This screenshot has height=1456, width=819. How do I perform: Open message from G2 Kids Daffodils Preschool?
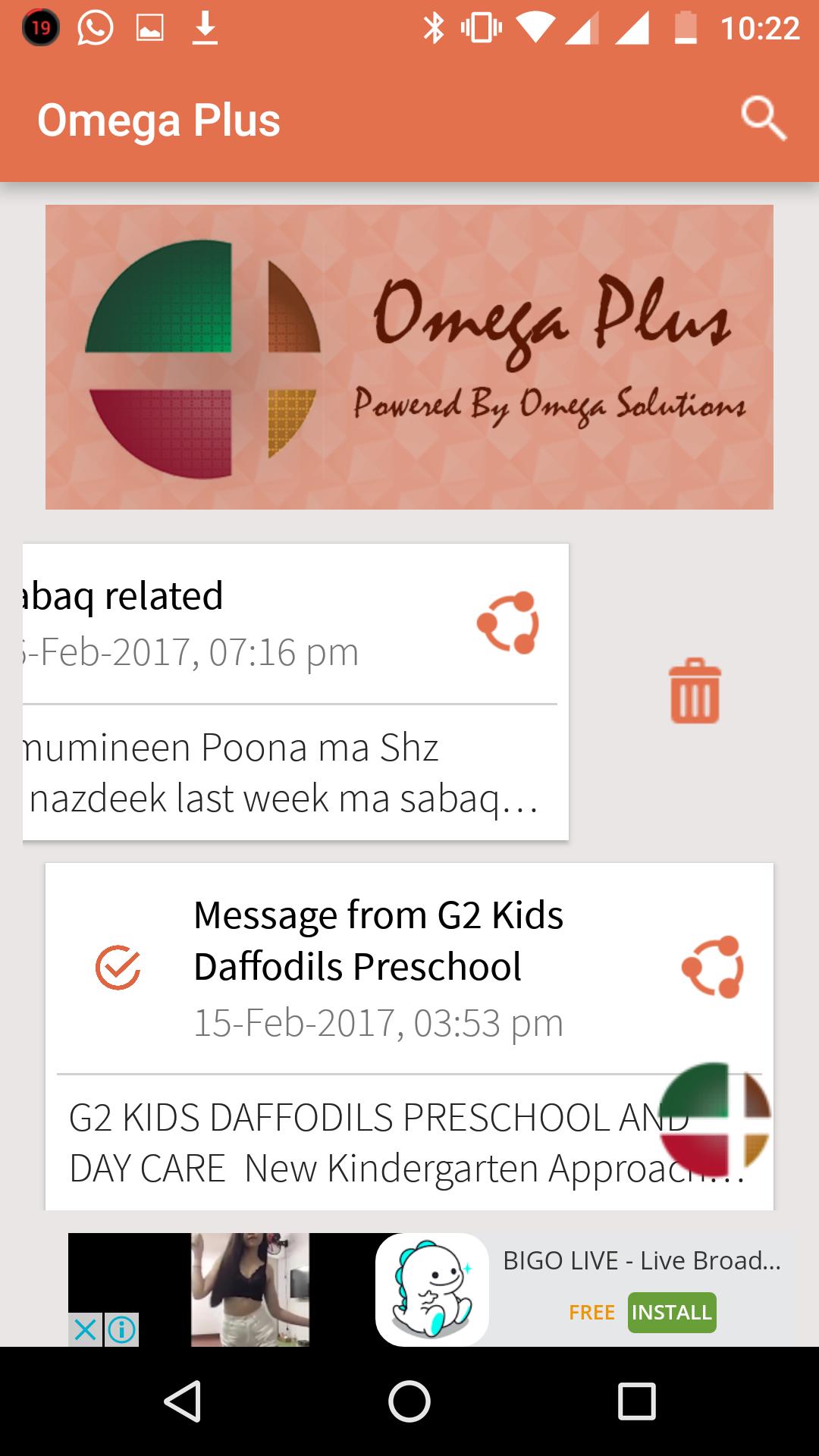point(379,940)
